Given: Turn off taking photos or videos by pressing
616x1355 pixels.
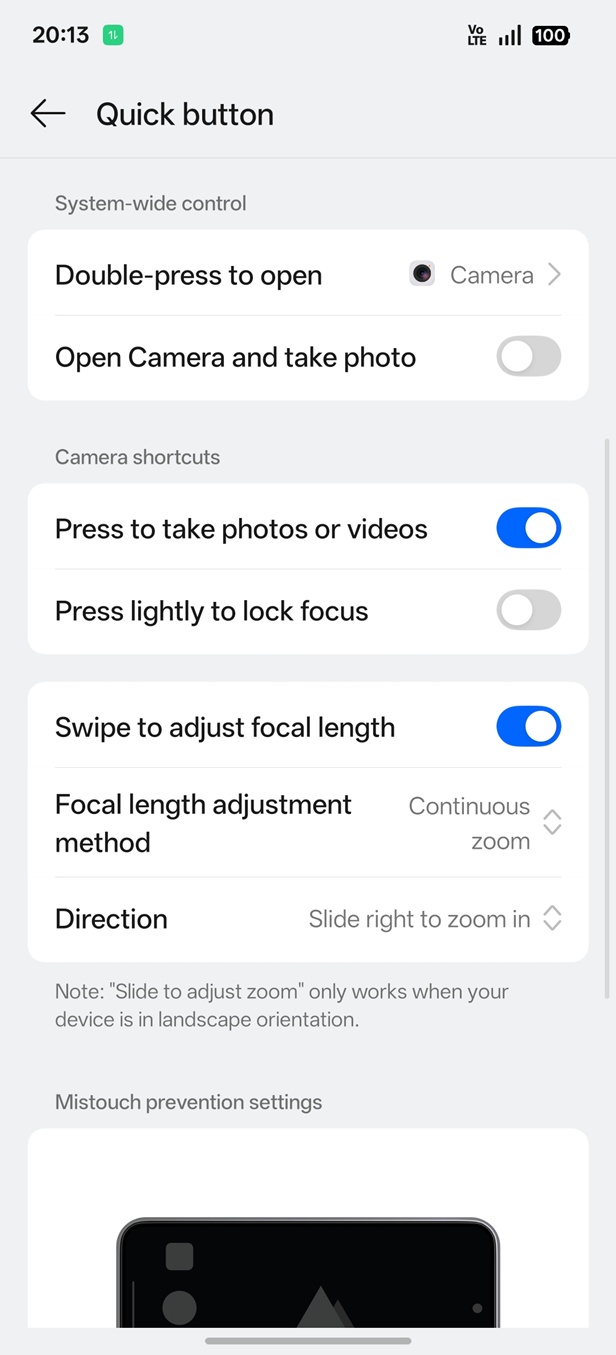Looking at the screenshot, I should 528,529.
